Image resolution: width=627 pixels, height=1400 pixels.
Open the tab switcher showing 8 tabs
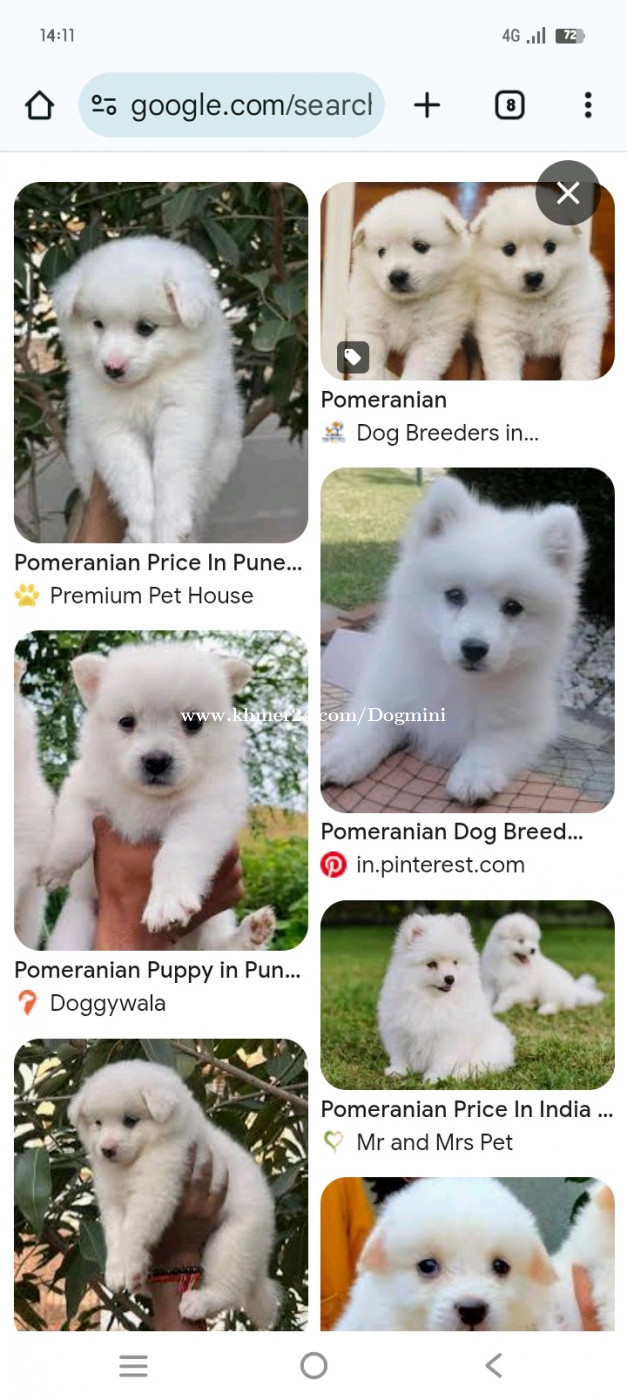pyautogui.click(x=509, y=105)
